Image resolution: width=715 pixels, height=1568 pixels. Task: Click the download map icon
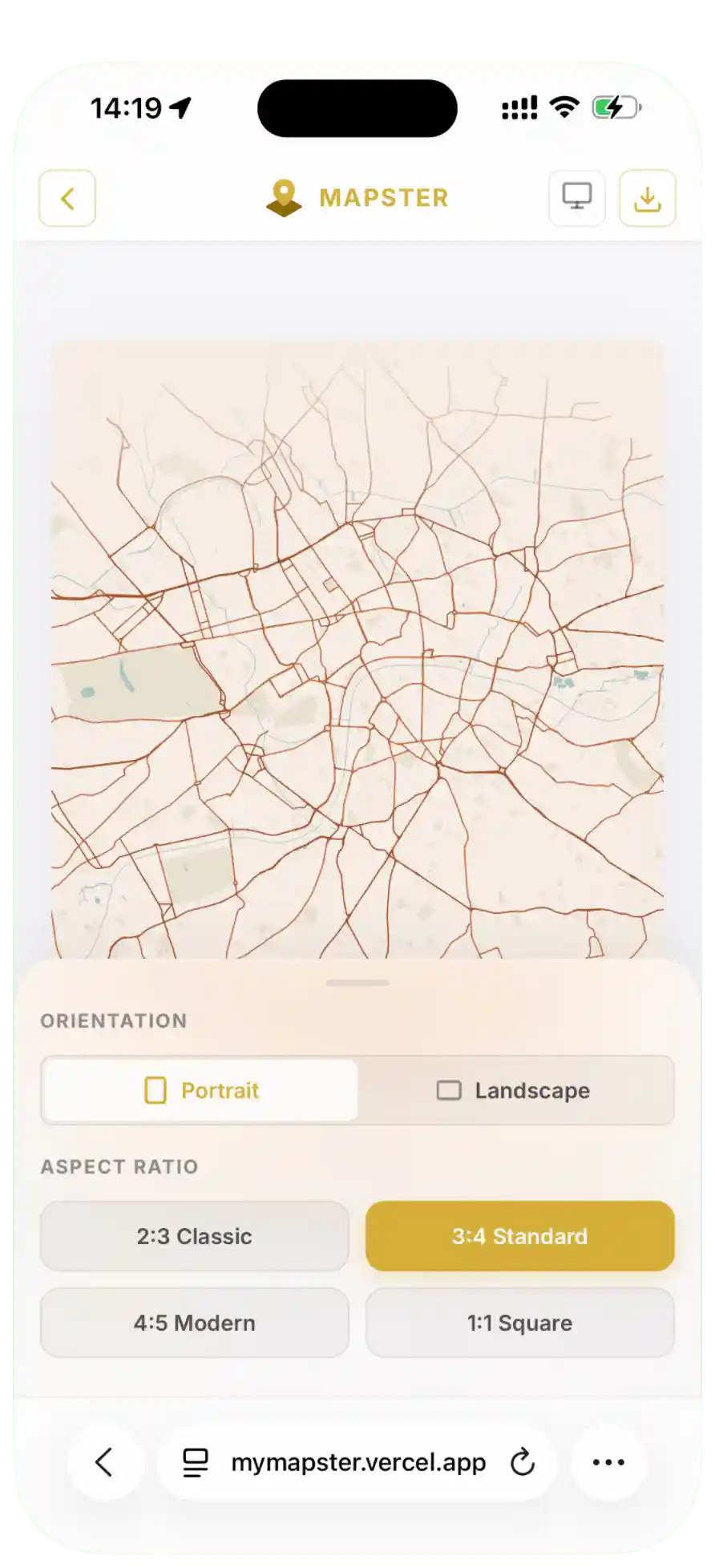pyautogui.click(x=648, y=198)
